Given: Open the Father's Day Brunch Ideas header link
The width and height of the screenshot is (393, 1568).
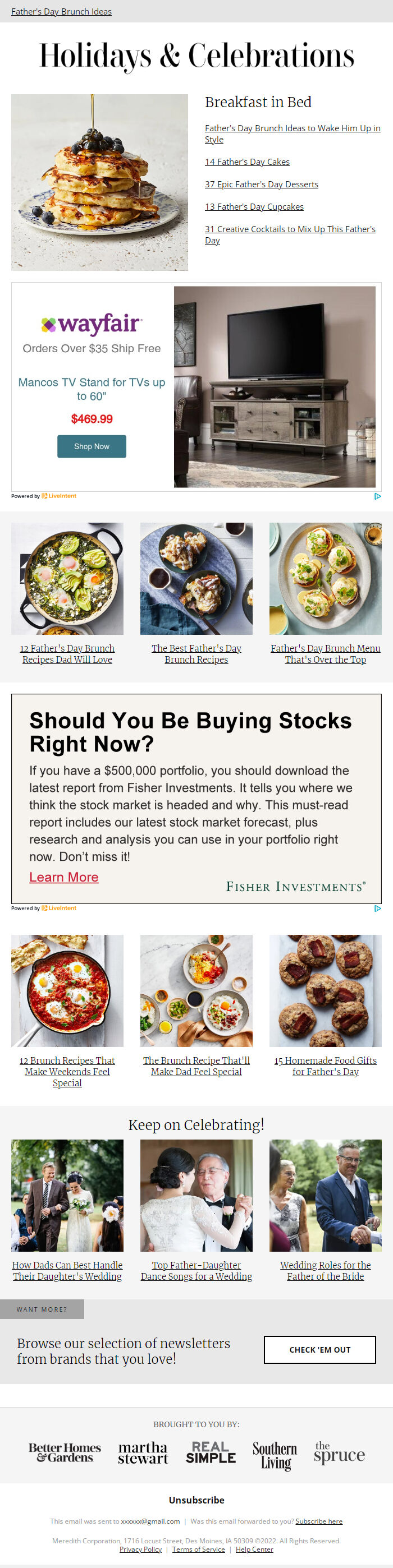Looking at the screenshot, I should pyautogui.click(x=61, y=12).
